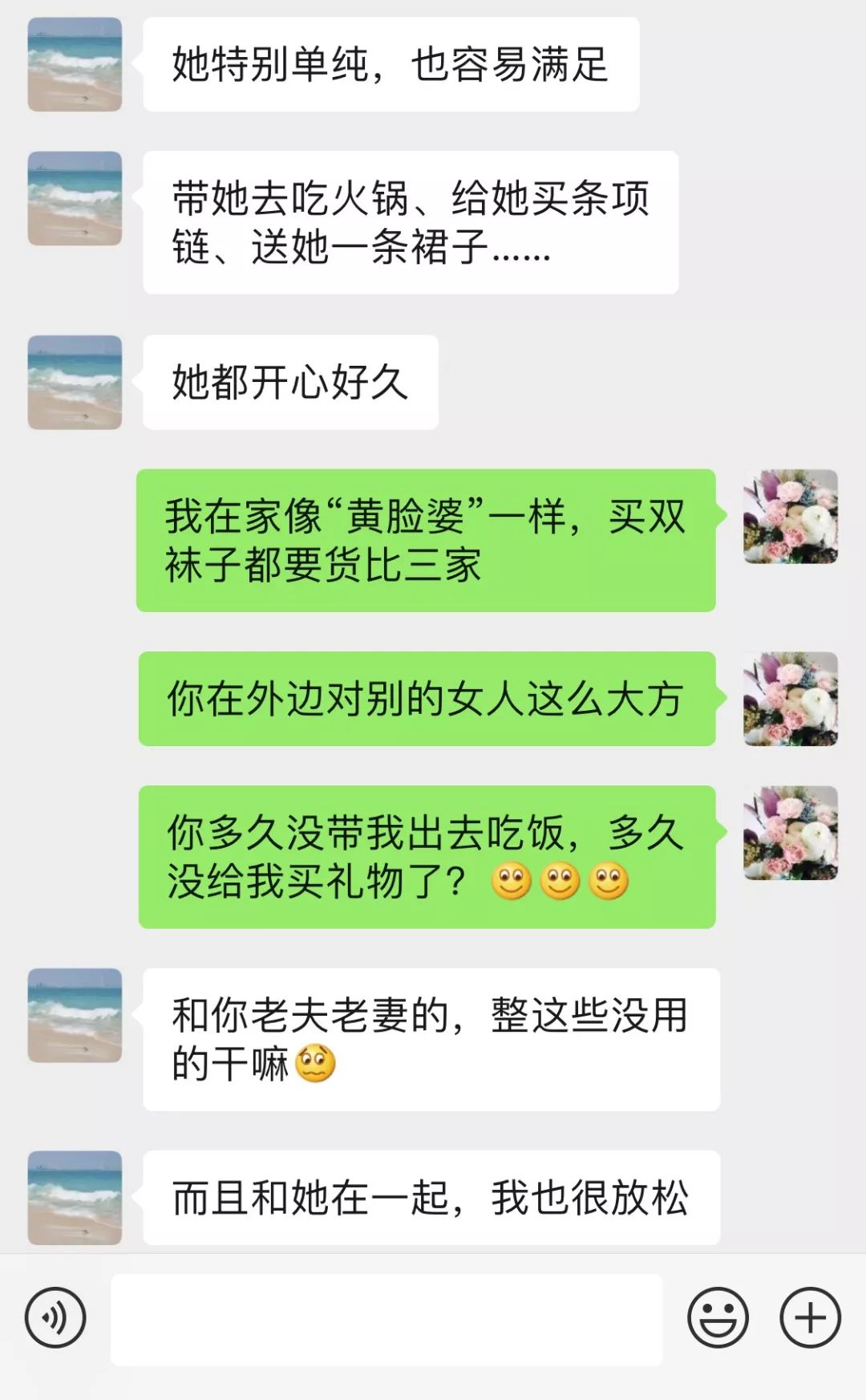Switch to voice message input
This screenshot has width=866, height=1400.
pos(55,1317)
